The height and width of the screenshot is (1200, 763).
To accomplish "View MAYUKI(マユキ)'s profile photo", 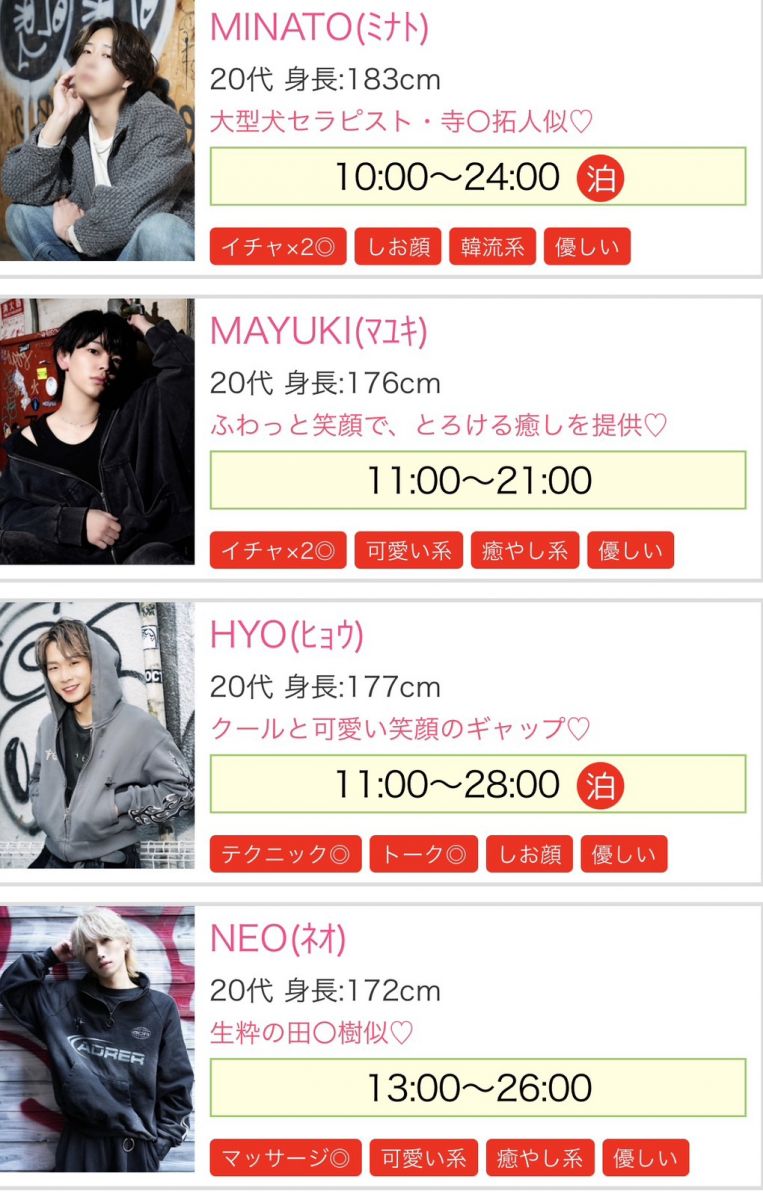I will 97,431.
